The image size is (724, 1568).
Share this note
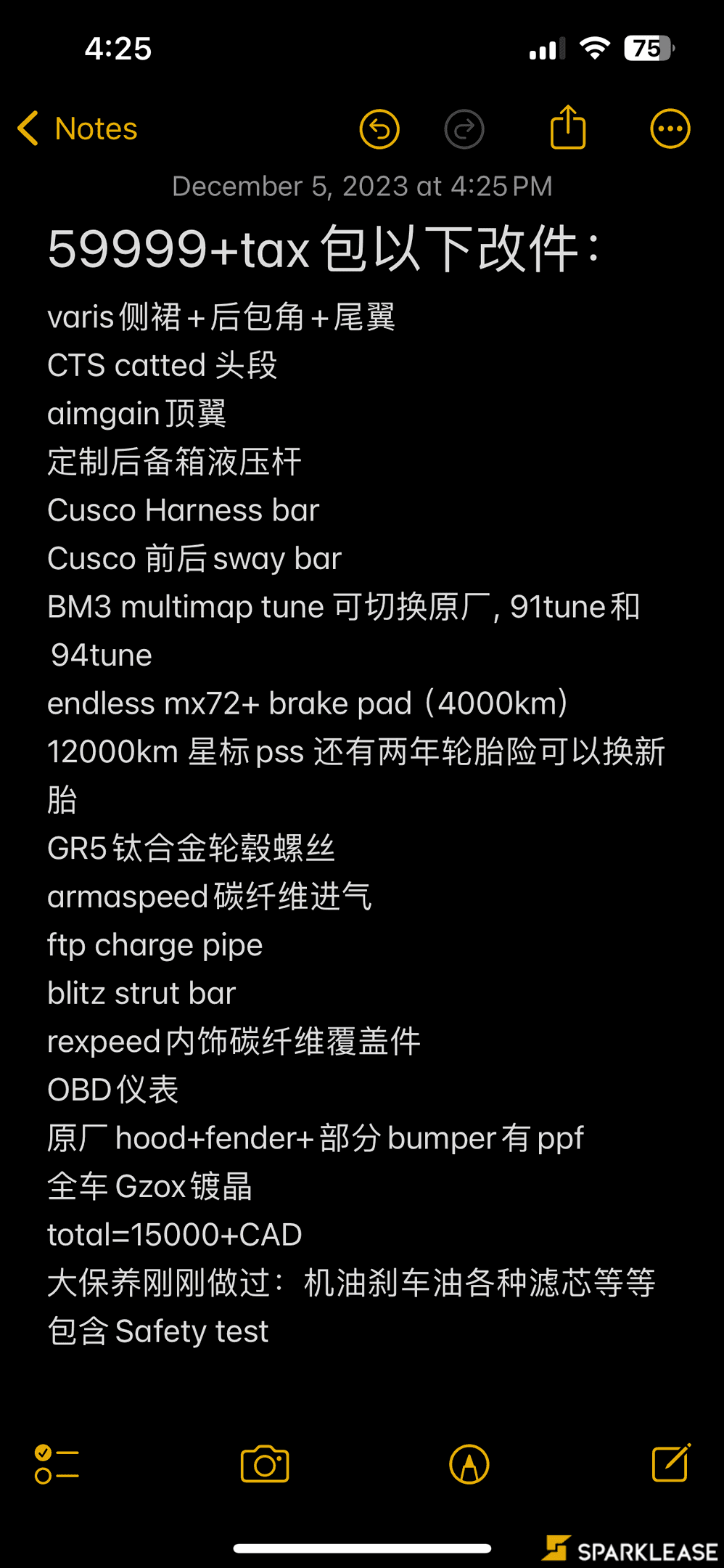pyautogui.click(x=568, y=128)
